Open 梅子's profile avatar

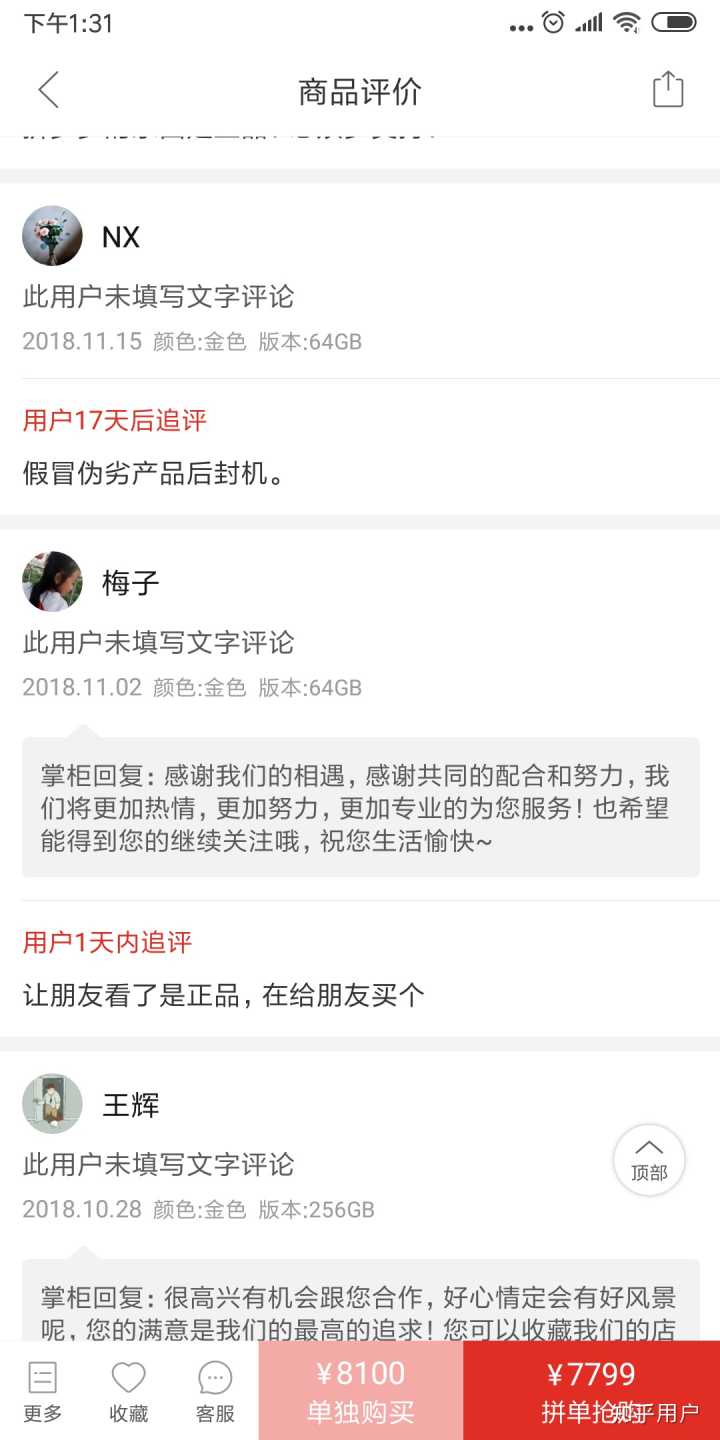(52, 582)
